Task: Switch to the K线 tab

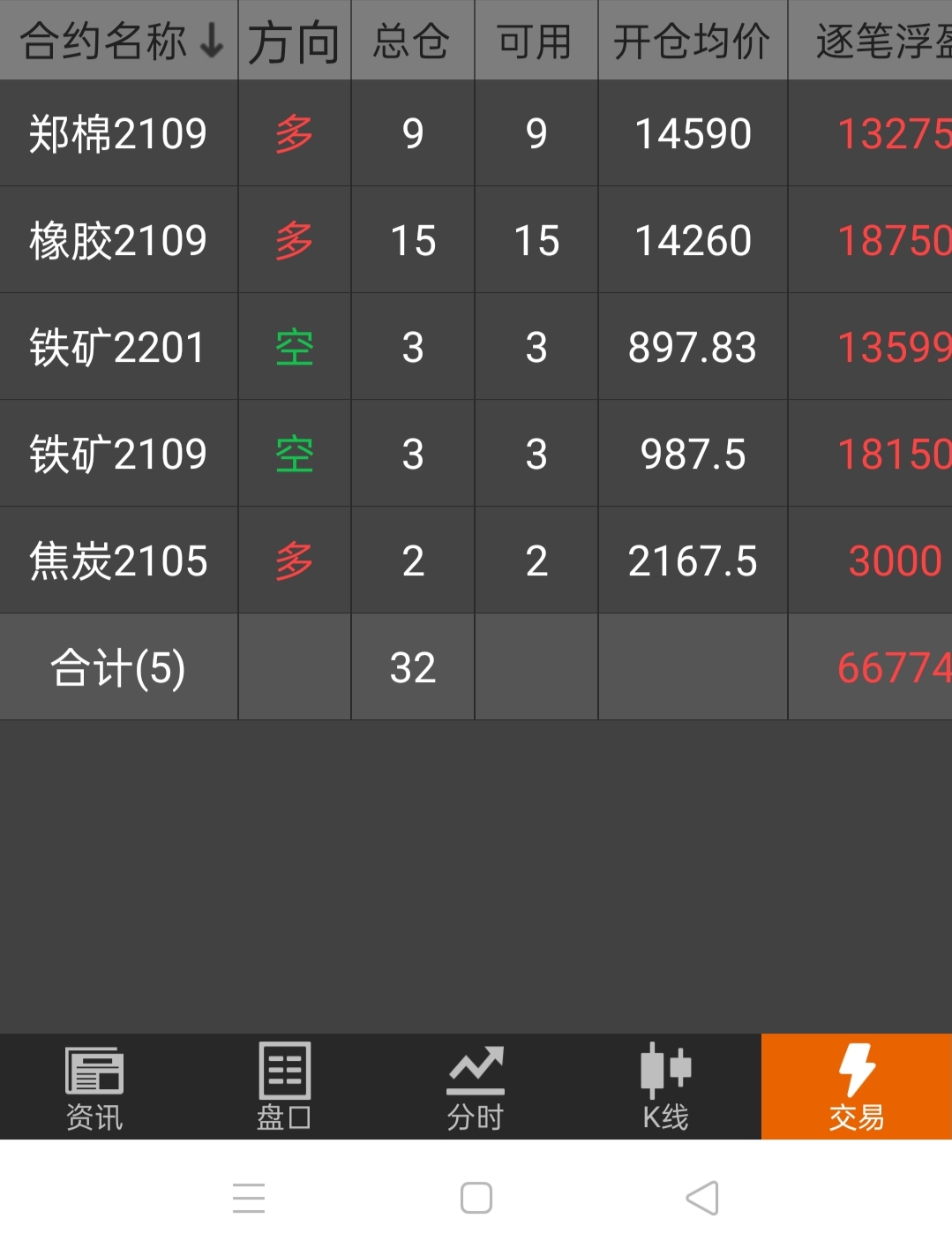Action: [x=665, y=1087]
